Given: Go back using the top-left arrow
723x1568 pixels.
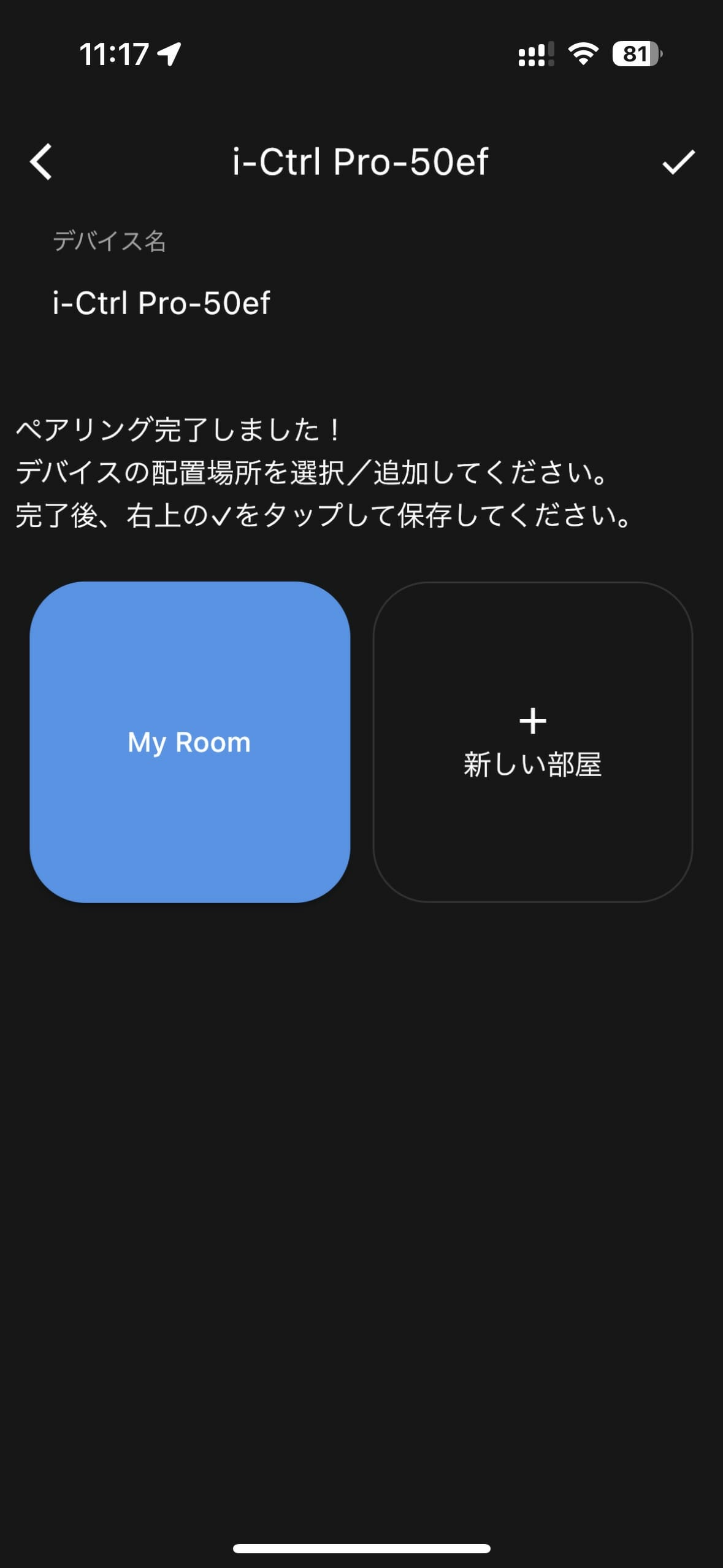Looking at the screenshot, I should click(41, 162).
